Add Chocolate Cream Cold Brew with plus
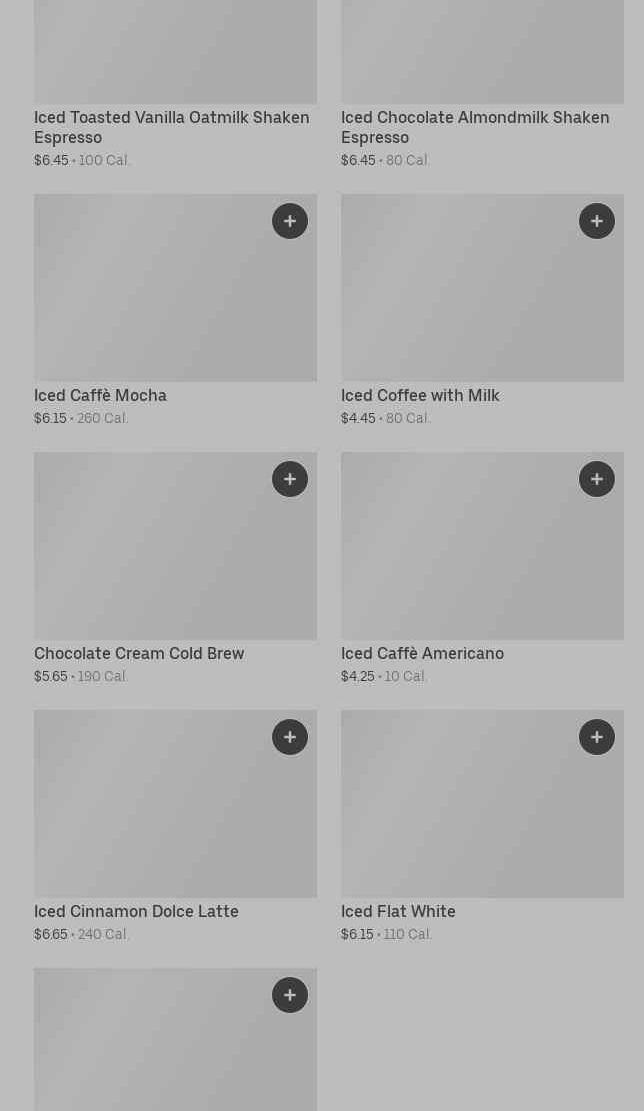The image size is (644, 1111). 290,479
